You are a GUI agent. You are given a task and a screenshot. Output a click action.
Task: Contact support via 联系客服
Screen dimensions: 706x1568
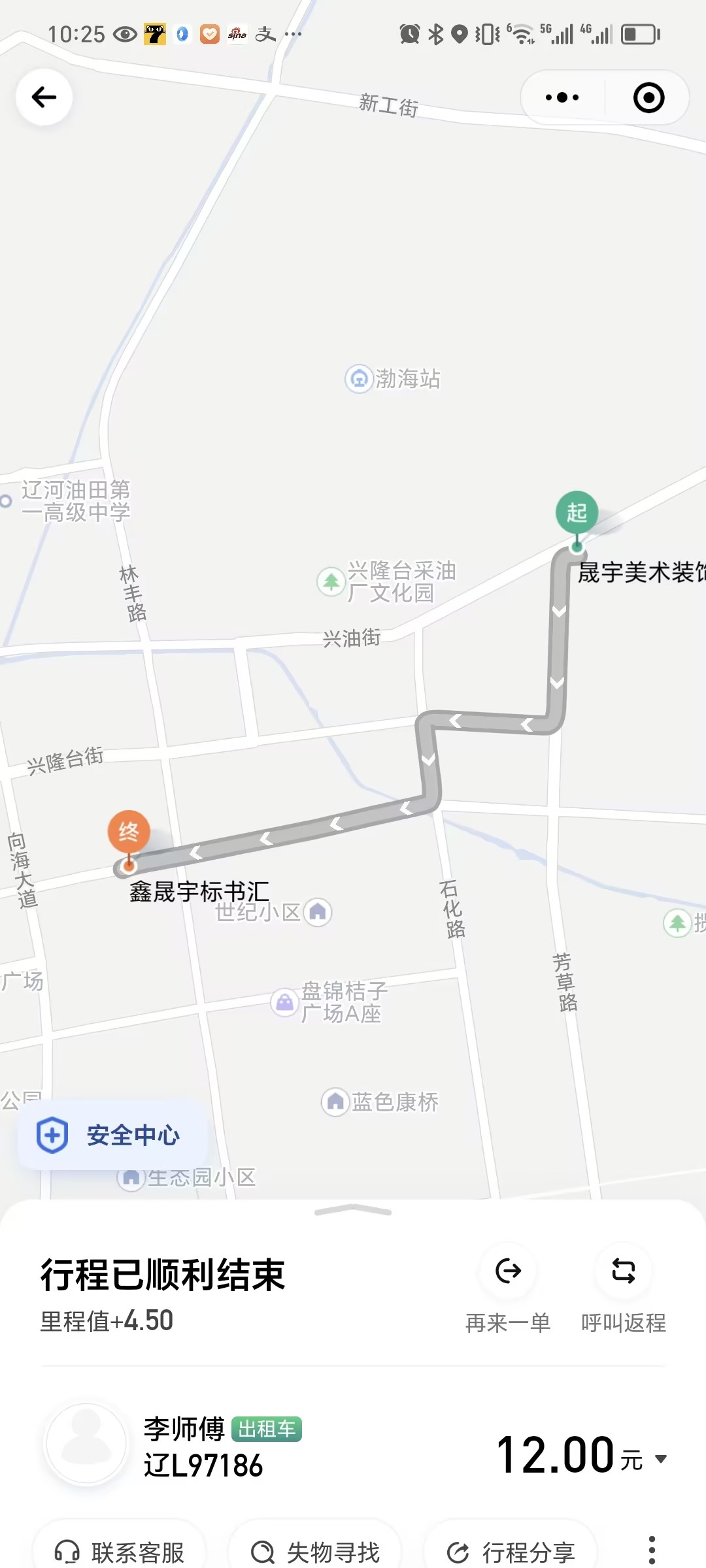[x=120, y=1551]
